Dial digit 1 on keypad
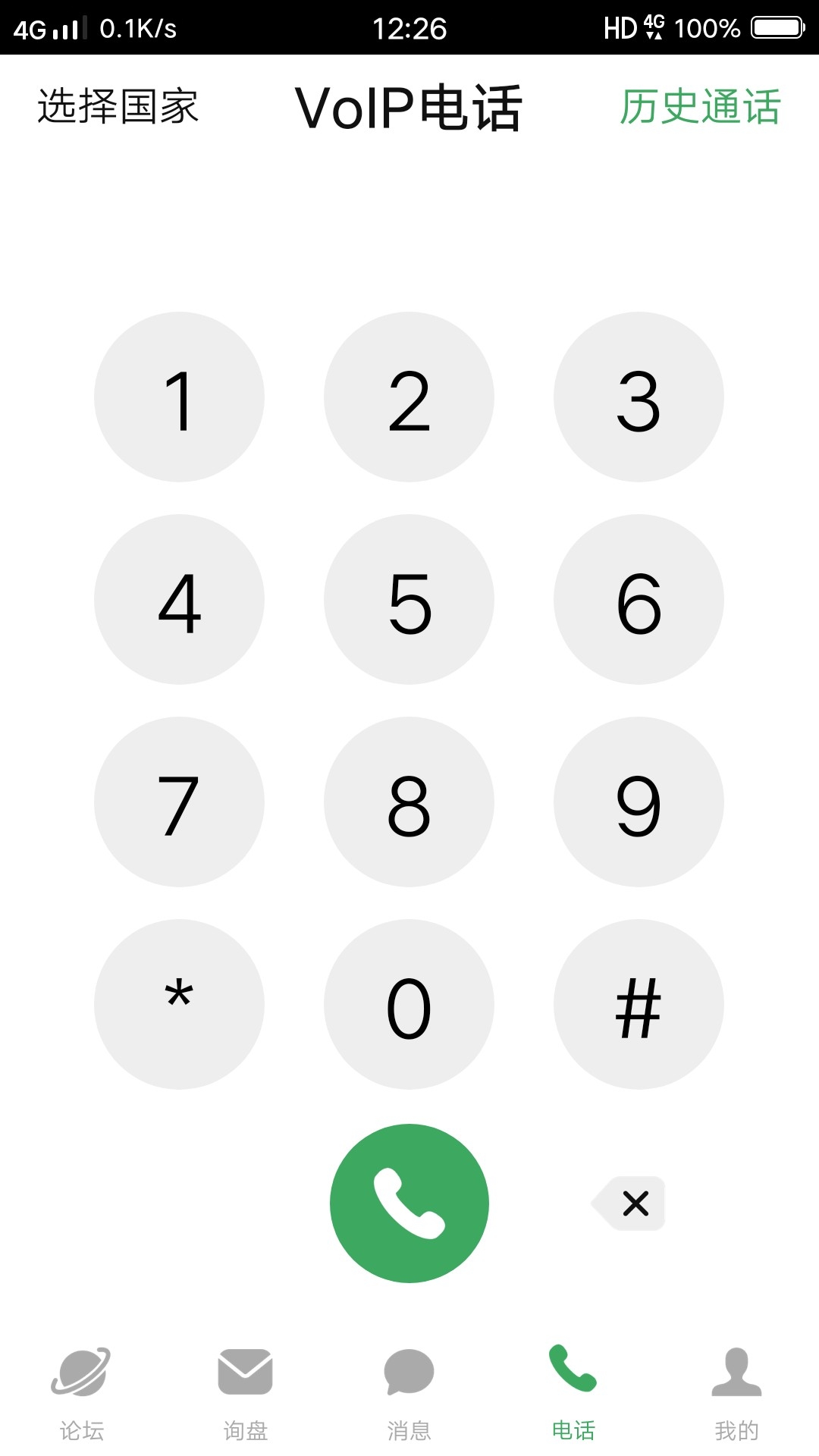The height and width of the screenshot is (1456, 819). click(x=179, y=397)
